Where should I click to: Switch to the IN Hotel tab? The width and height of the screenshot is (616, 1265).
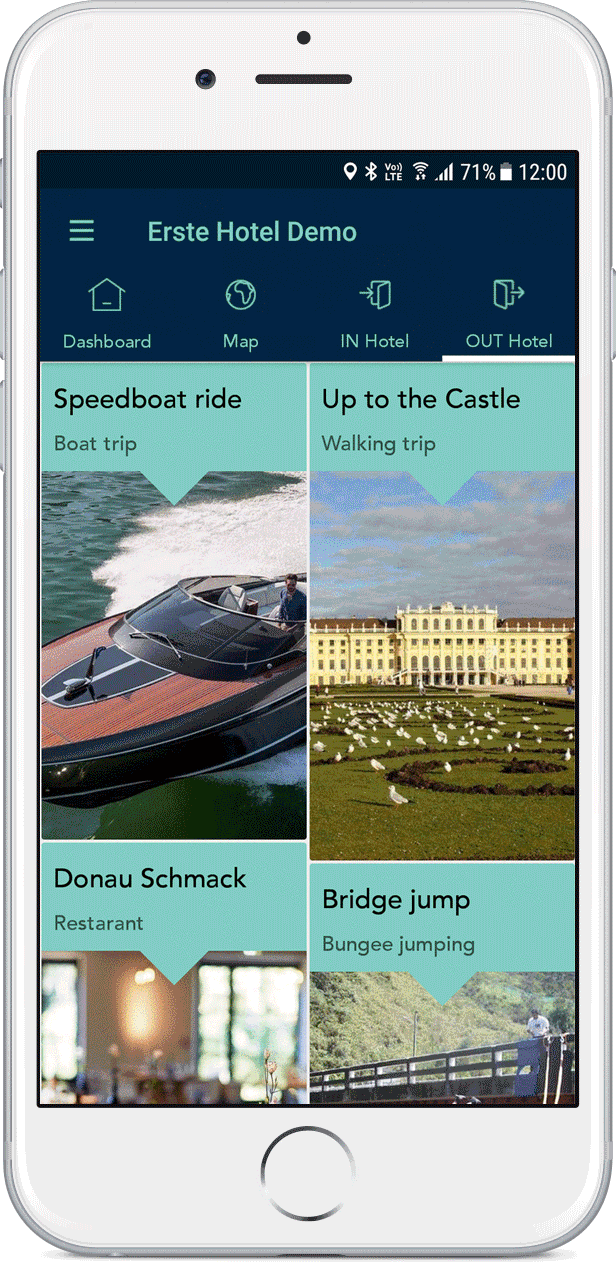pyautogui.click(x=375, y=315)
